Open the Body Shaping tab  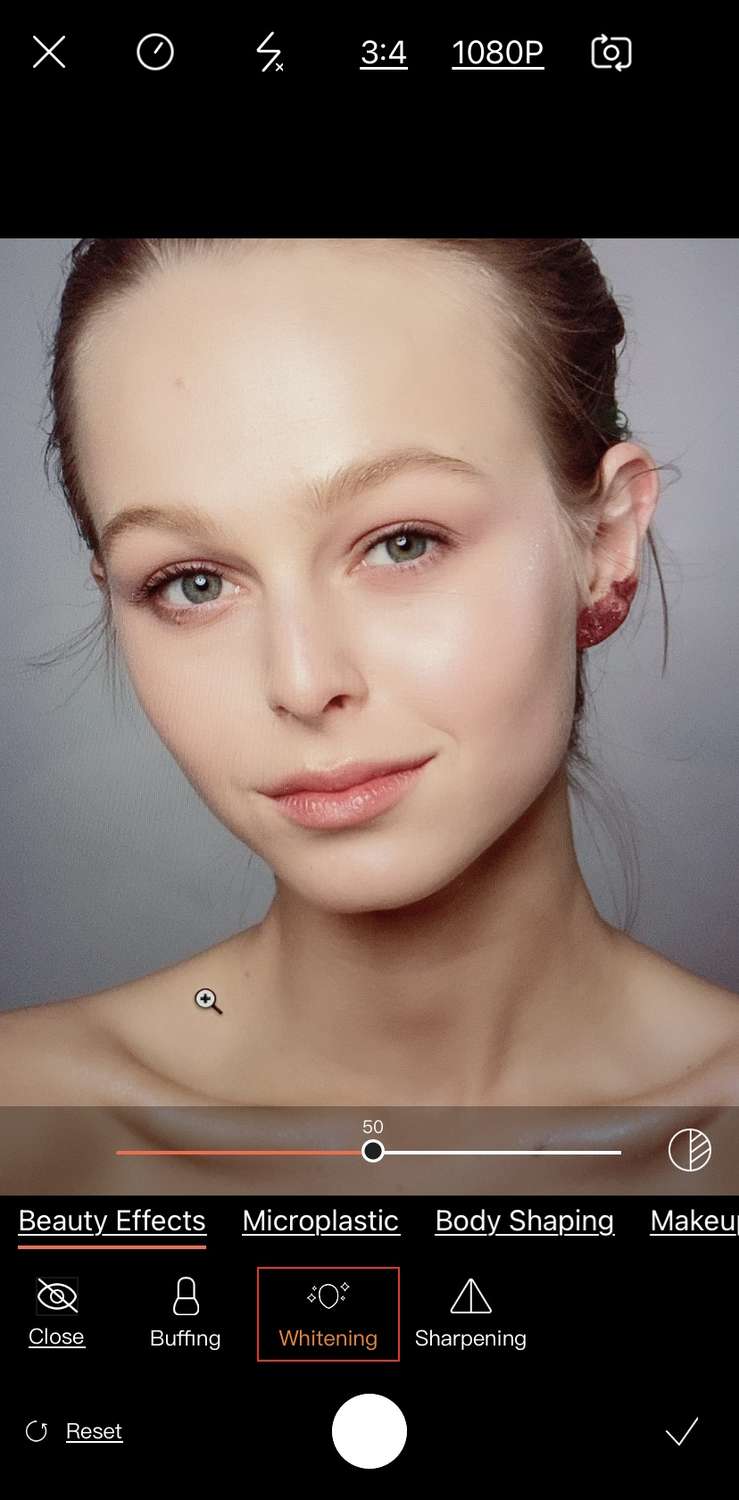pyautogui.click(x=524, y=1221)
